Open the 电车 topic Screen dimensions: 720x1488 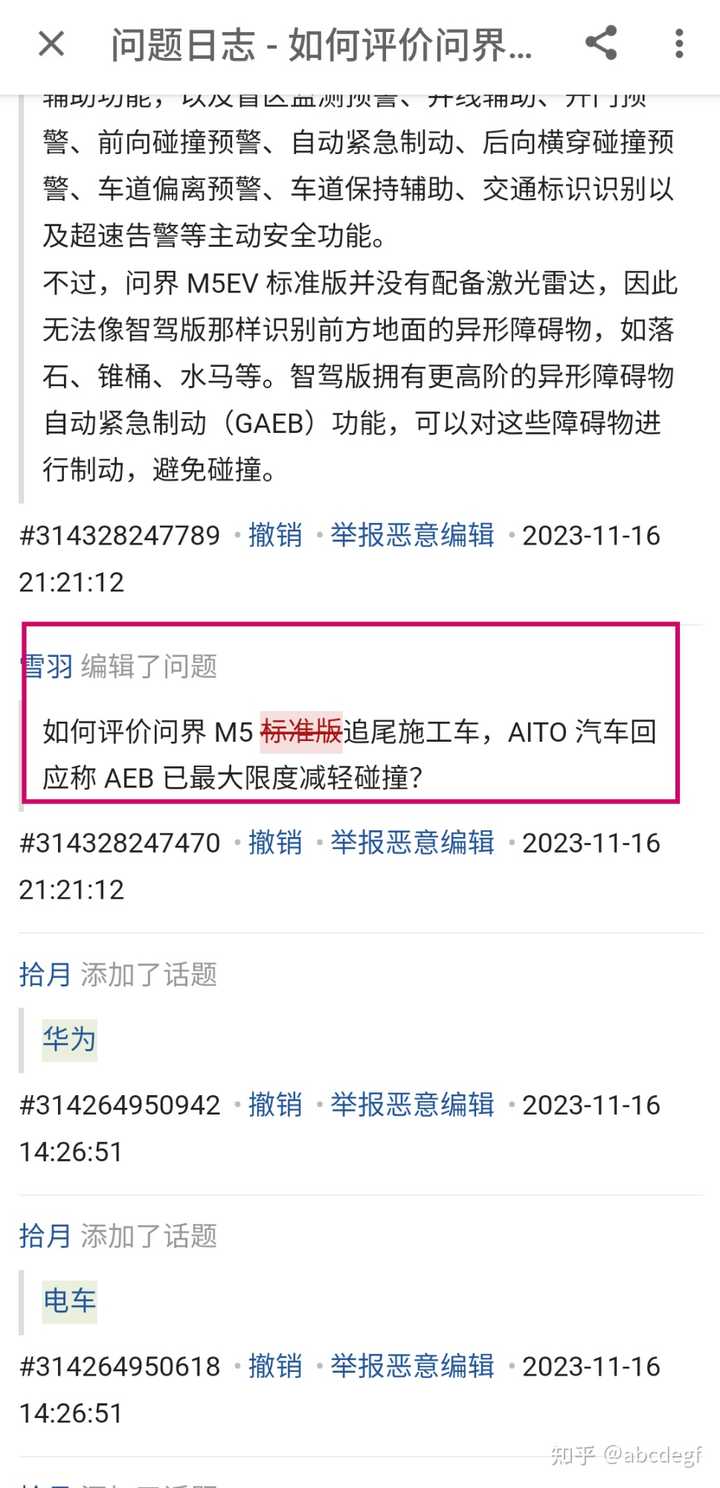69,1301
